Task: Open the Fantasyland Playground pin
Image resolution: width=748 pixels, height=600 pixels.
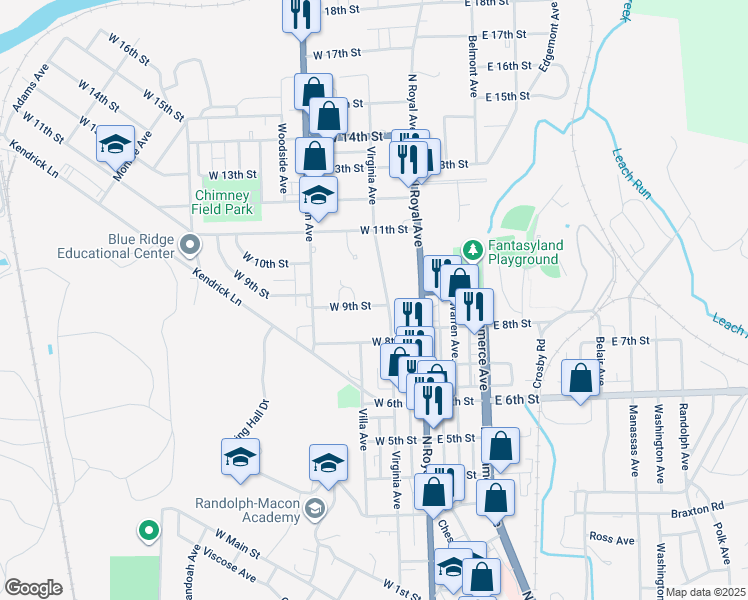Action: pos(471,247)
